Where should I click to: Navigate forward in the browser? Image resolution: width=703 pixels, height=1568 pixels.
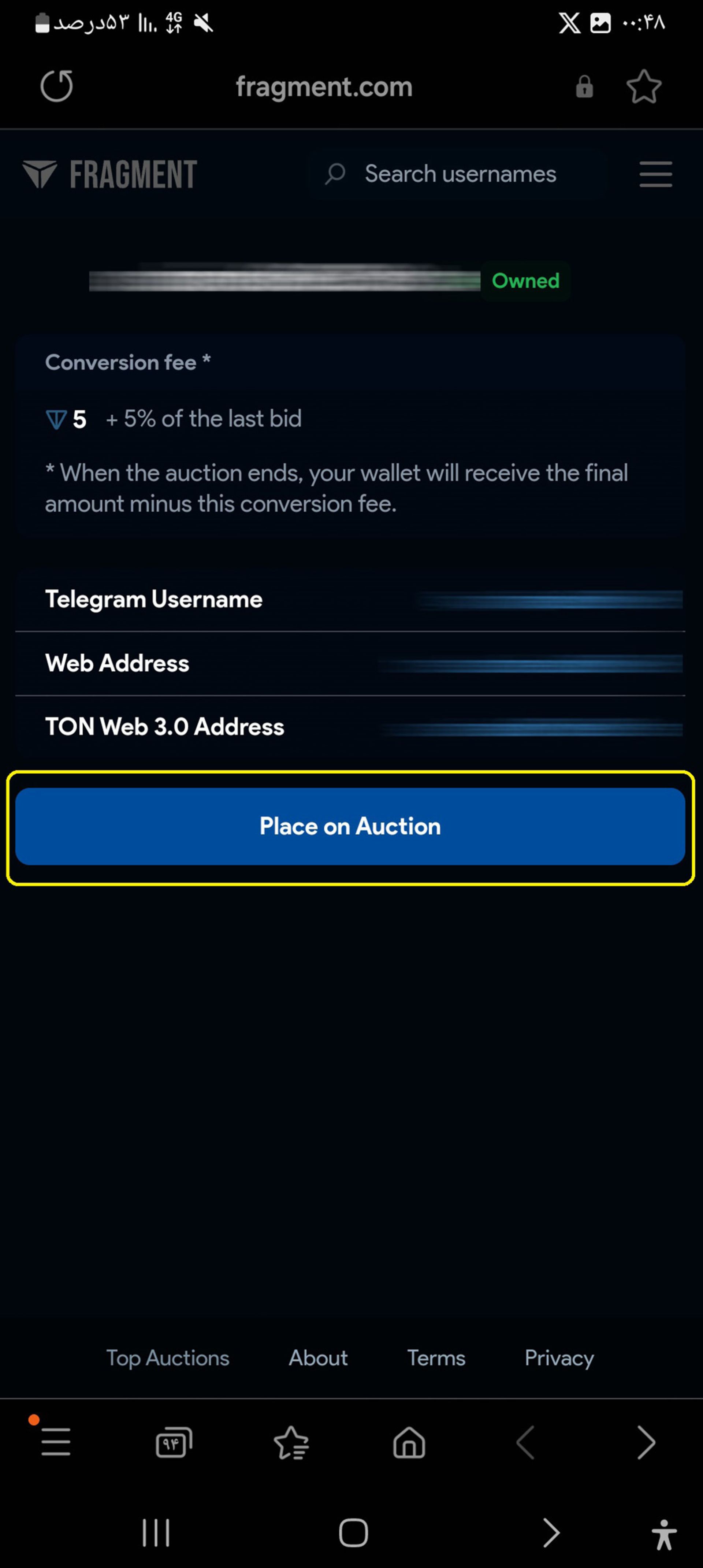(645, 1442)
